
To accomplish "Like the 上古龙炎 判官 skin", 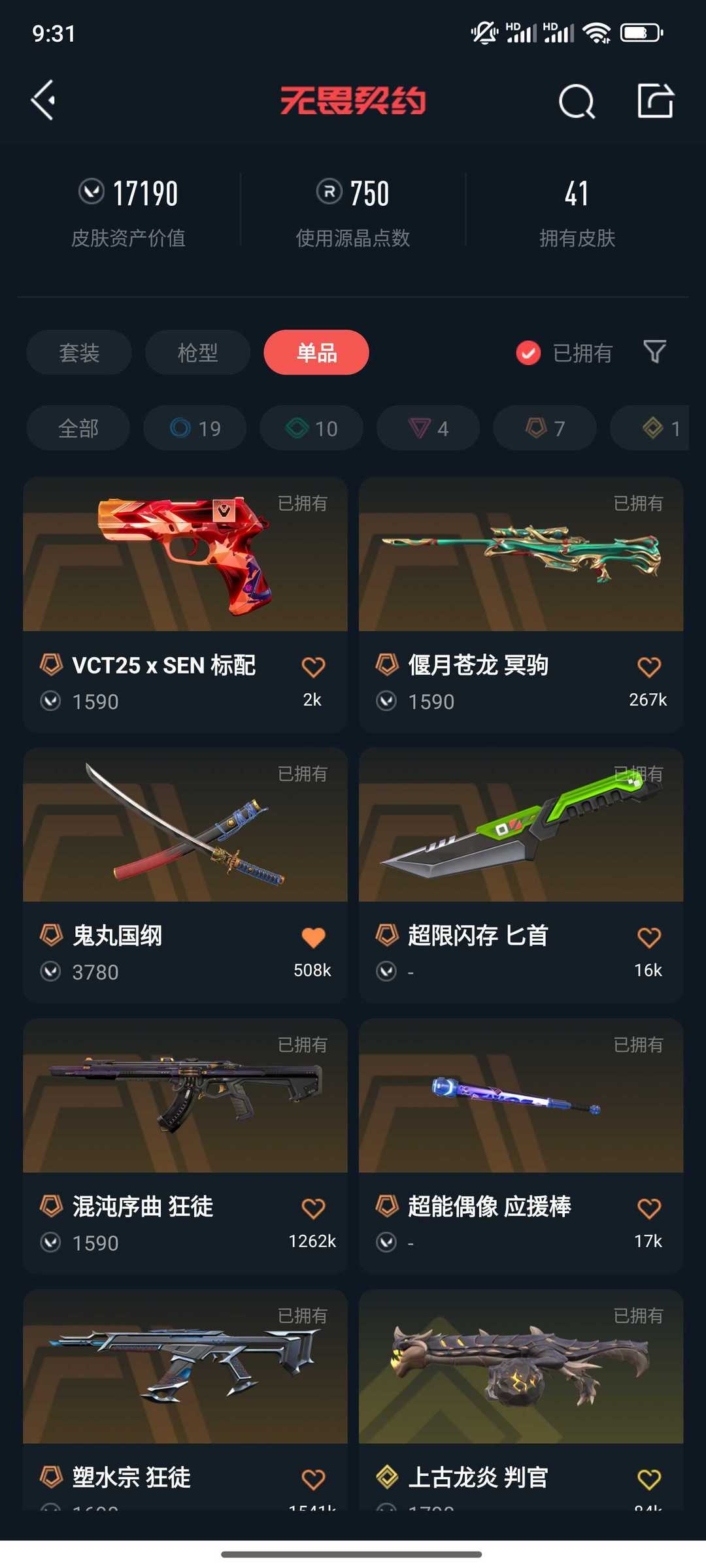I will 649,1479.
